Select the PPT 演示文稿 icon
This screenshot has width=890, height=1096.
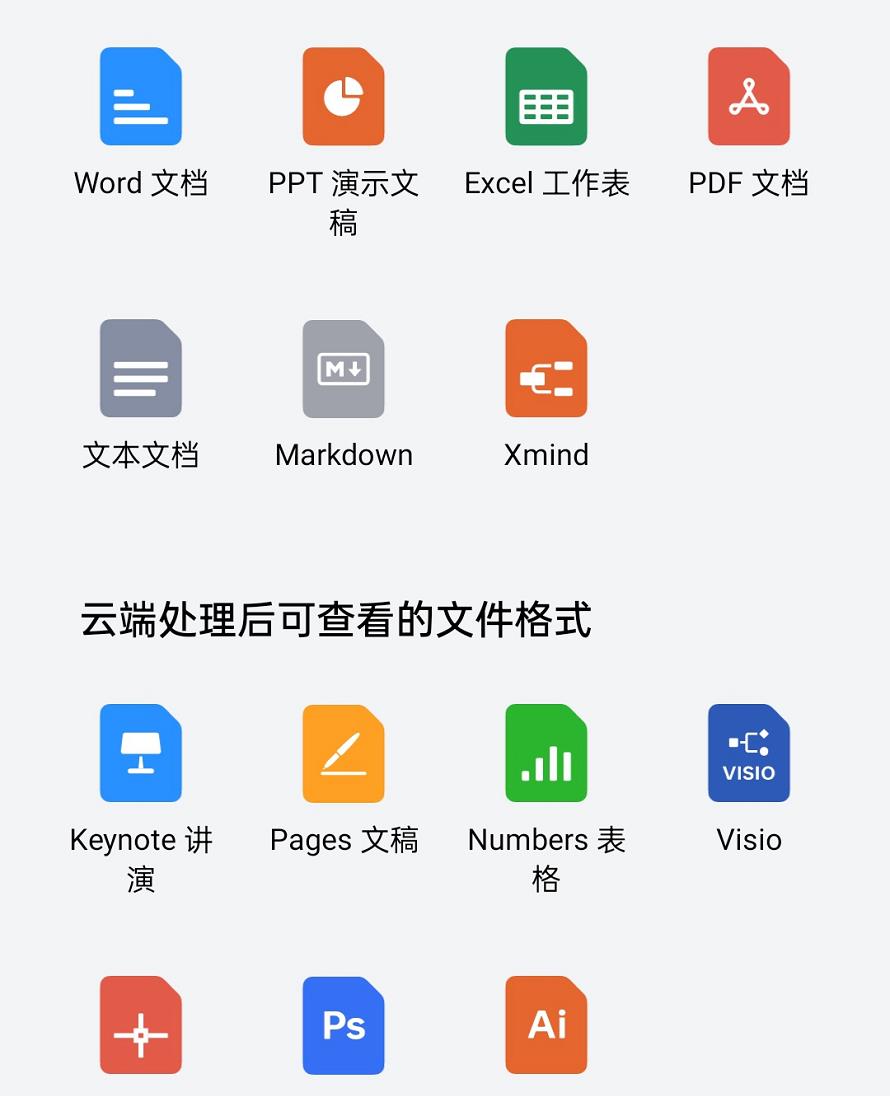pyautogui.click(x=343, y=95)
